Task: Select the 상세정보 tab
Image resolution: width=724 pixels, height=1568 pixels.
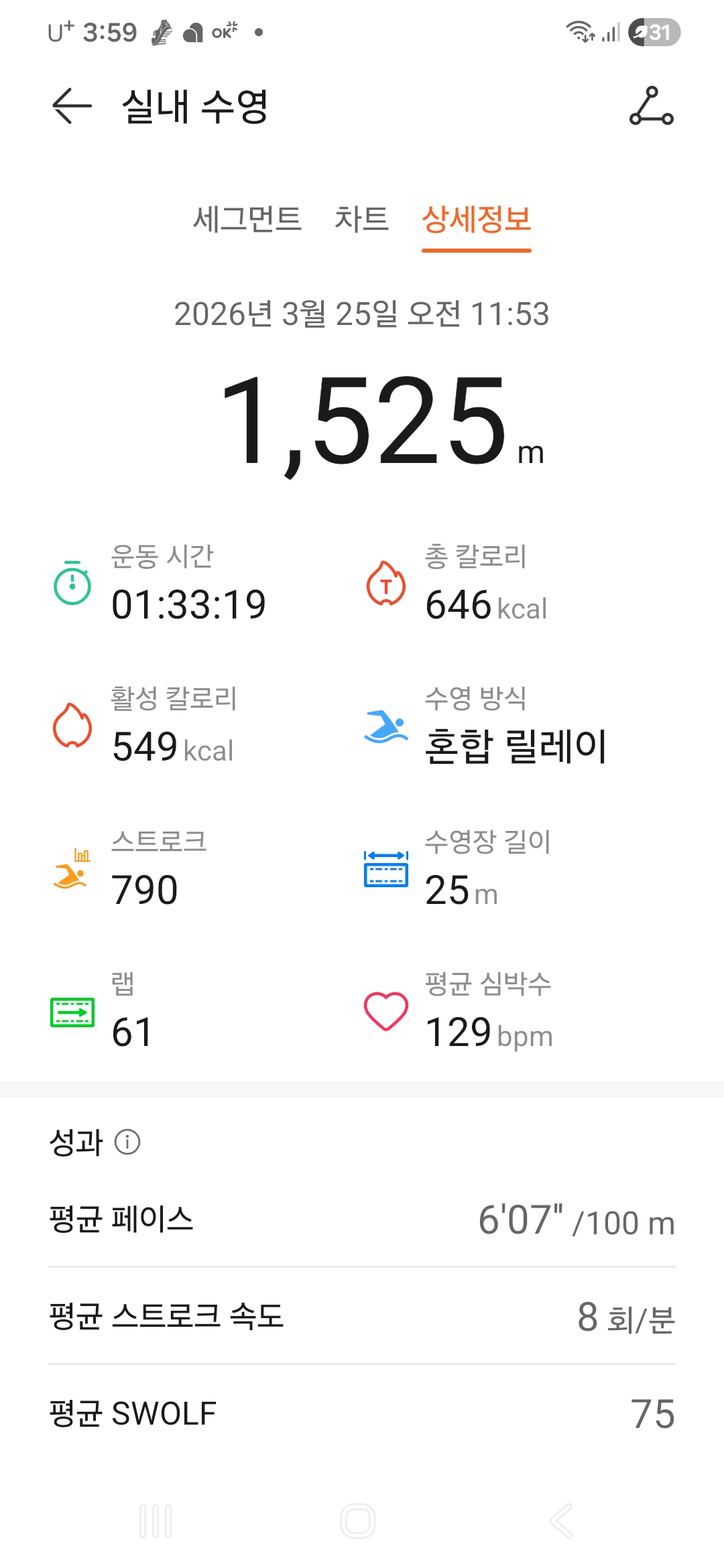Action: pyautogui.click(x=476, y=219)
